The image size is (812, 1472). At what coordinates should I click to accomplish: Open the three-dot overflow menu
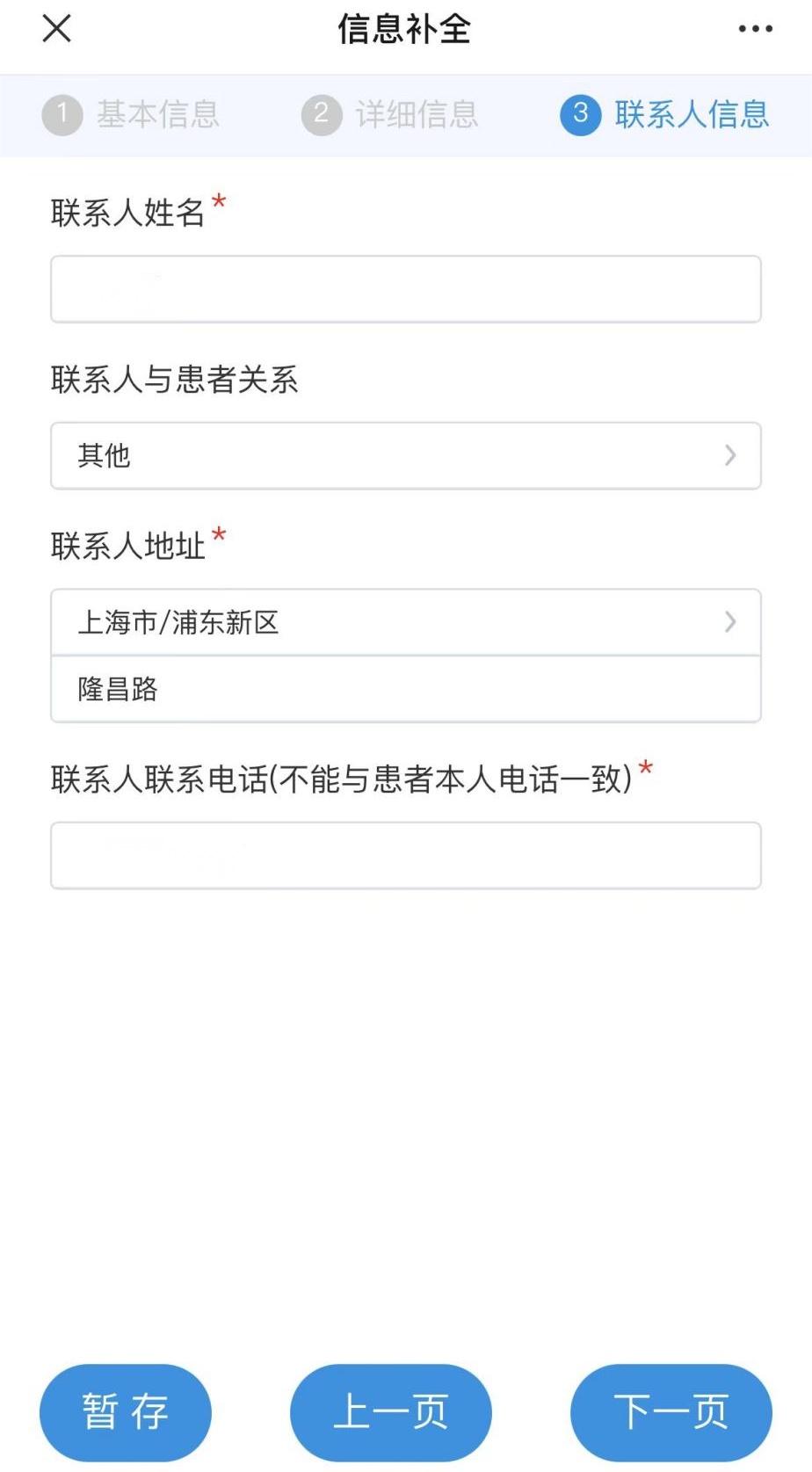click(755, 29)
